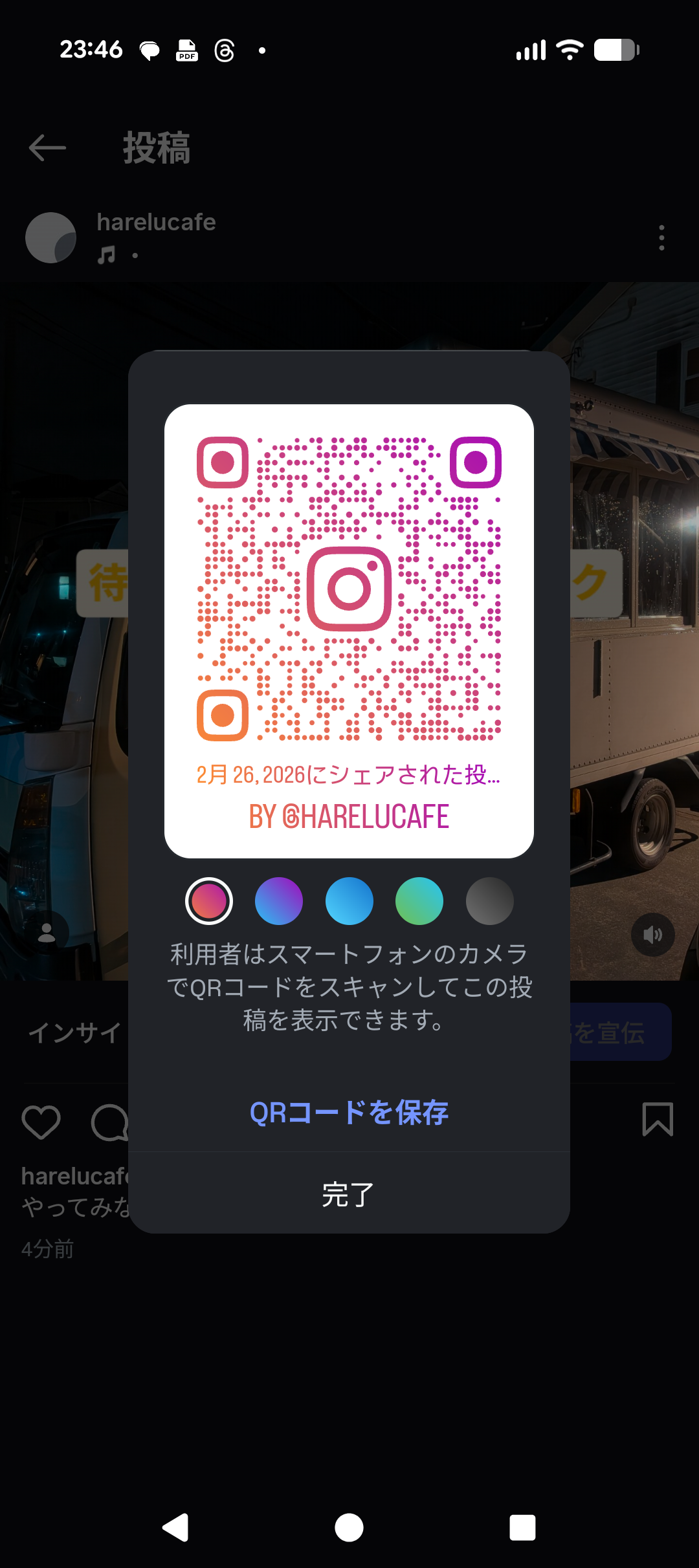Viewport: 699px width, 1568px height.
Task: Choose the green-teal color swatch
Action: (419, 901)
